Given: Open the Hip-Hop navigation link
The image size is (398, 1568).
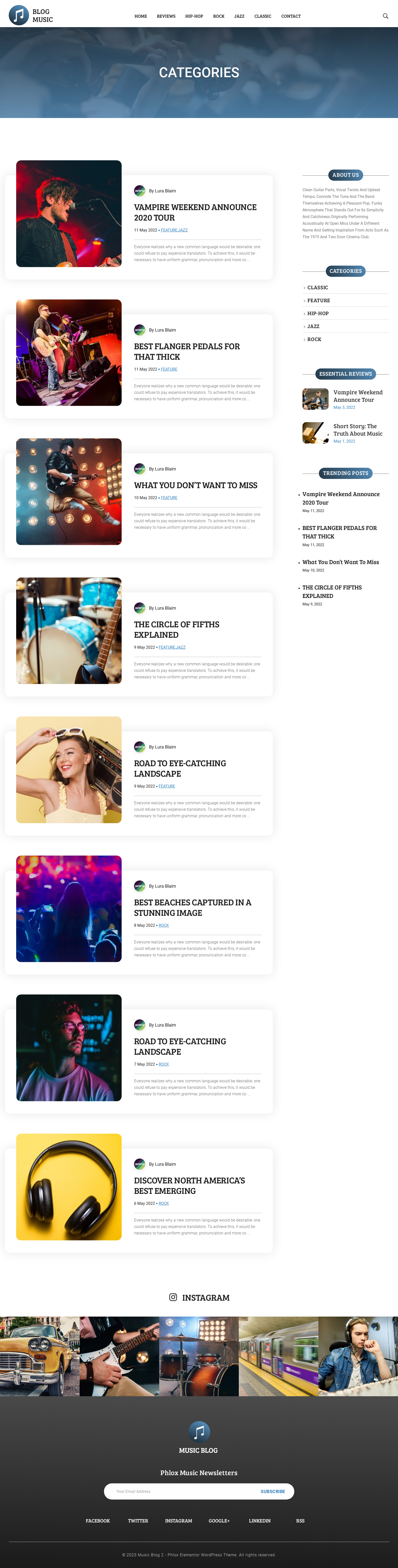Looking at the screenshot, I should coord(194,16).
